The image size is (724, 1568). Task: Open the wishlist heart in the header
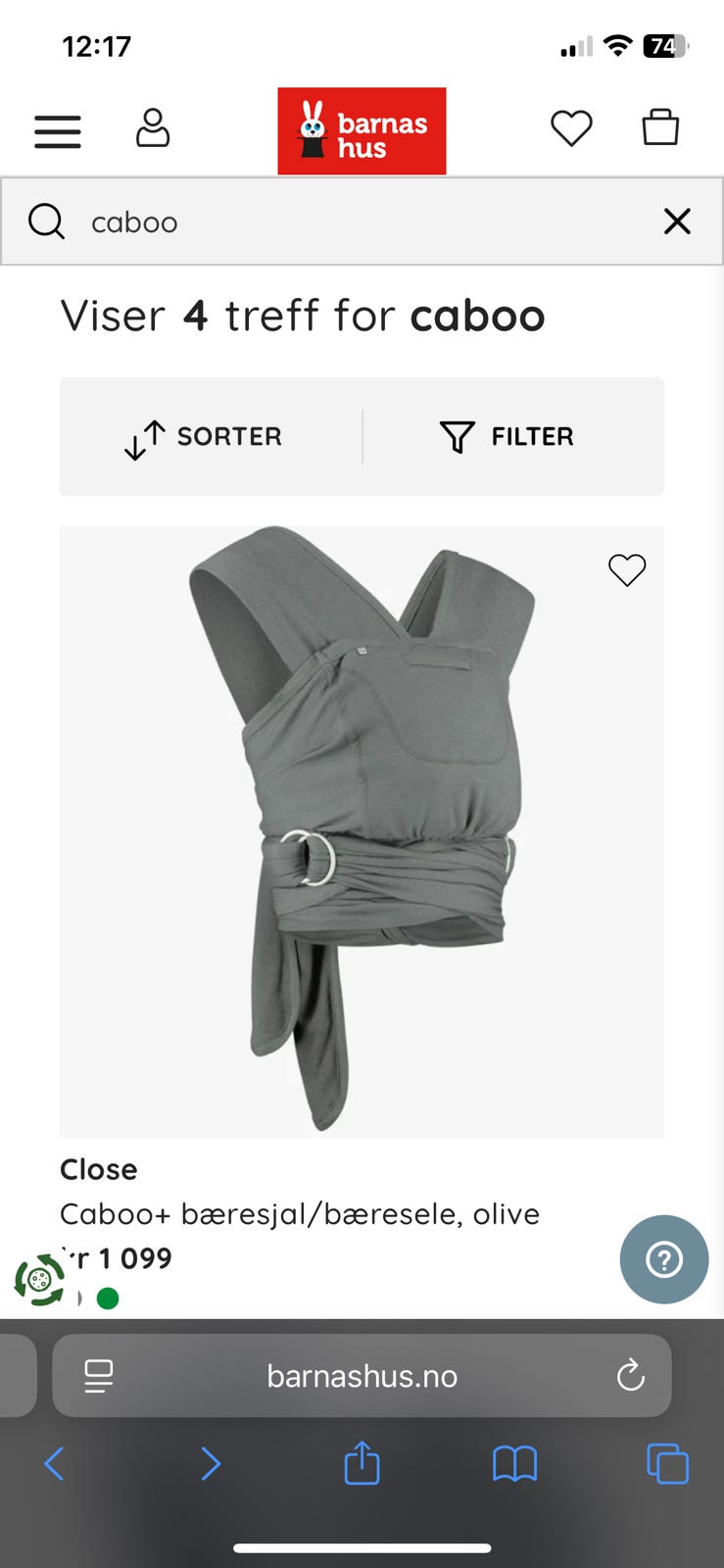tap(571, 128)
